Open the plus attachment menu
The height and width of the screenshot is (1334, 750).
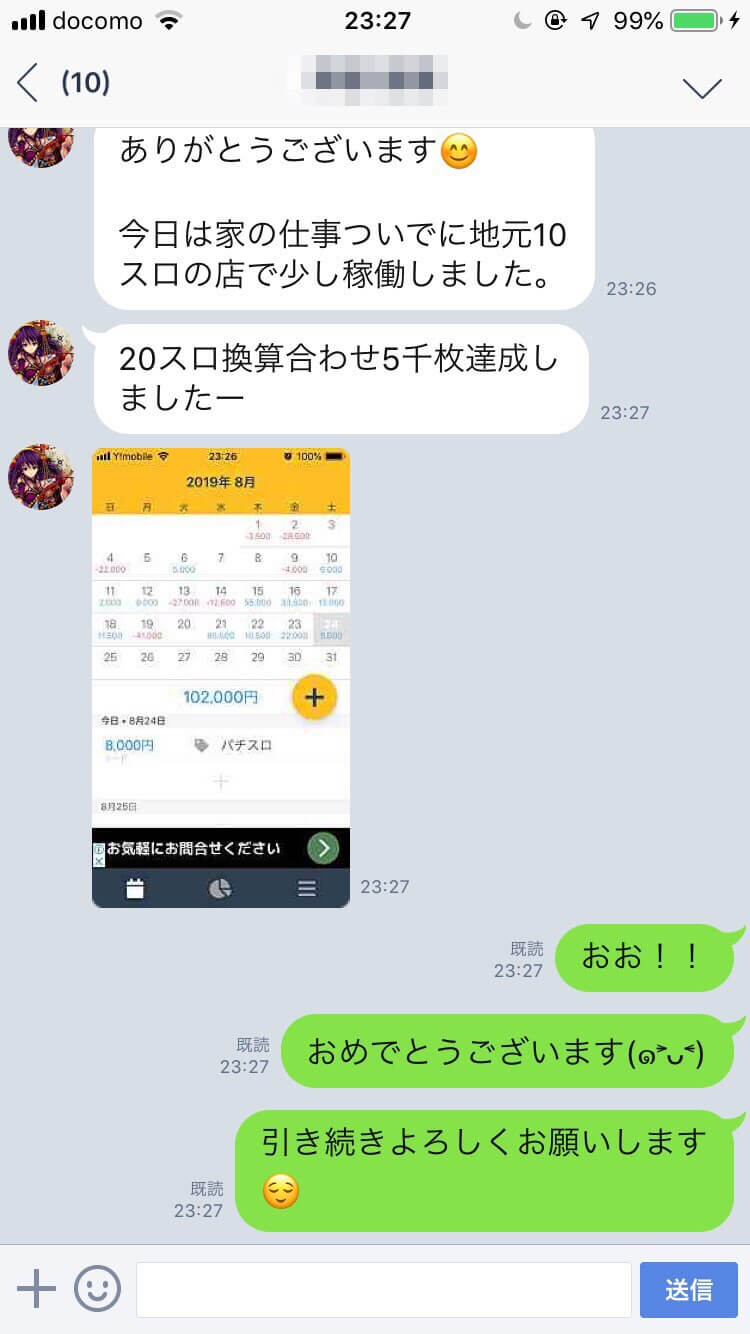(36, 1288)
